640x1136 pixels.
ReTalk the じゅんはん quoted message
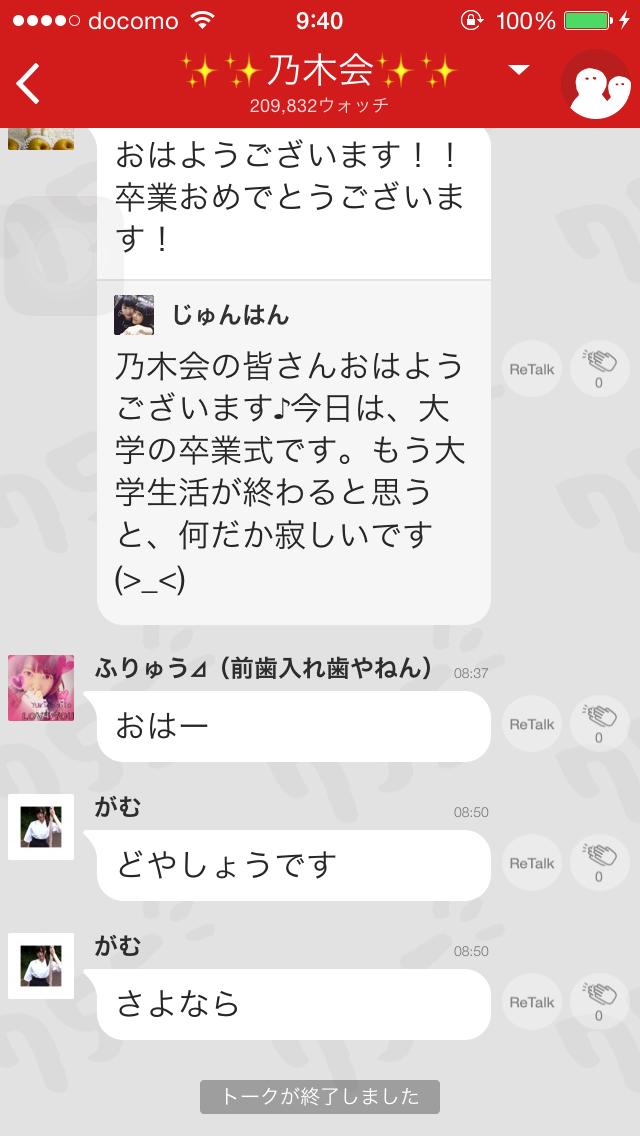(531, 369)
